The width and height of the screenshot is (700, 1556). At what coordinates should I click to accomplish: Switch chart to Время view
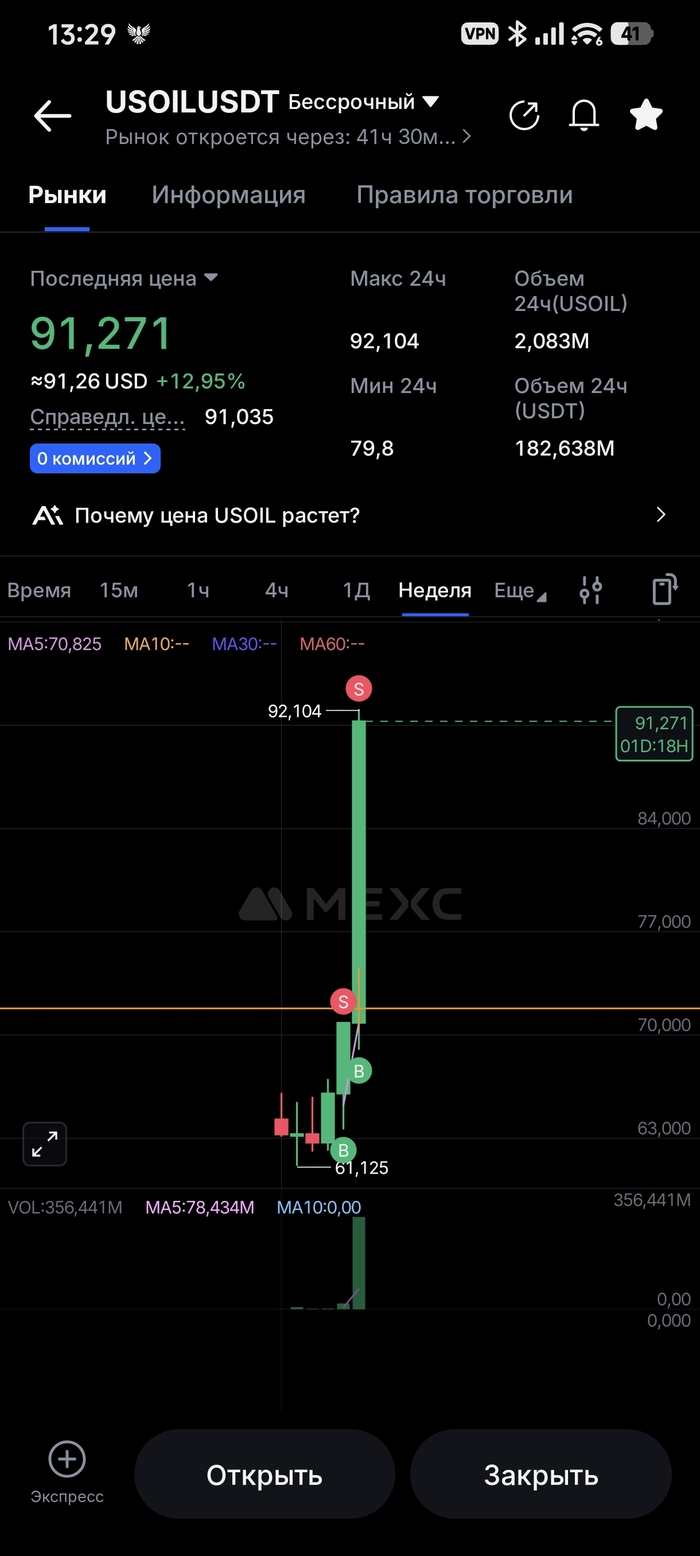coord(39,591)
